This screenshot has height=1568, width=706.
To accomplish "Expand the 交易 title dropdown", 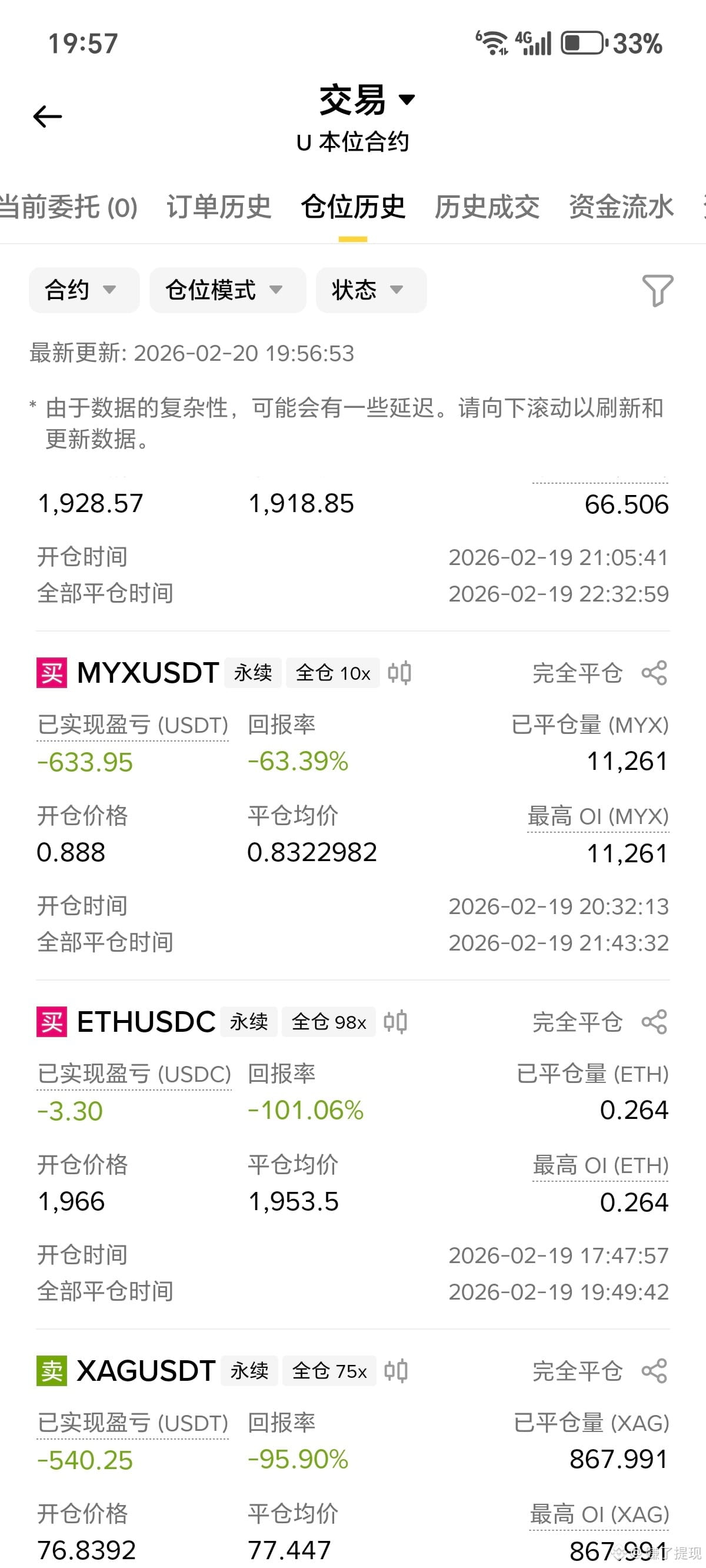I will tap(367, 99).
